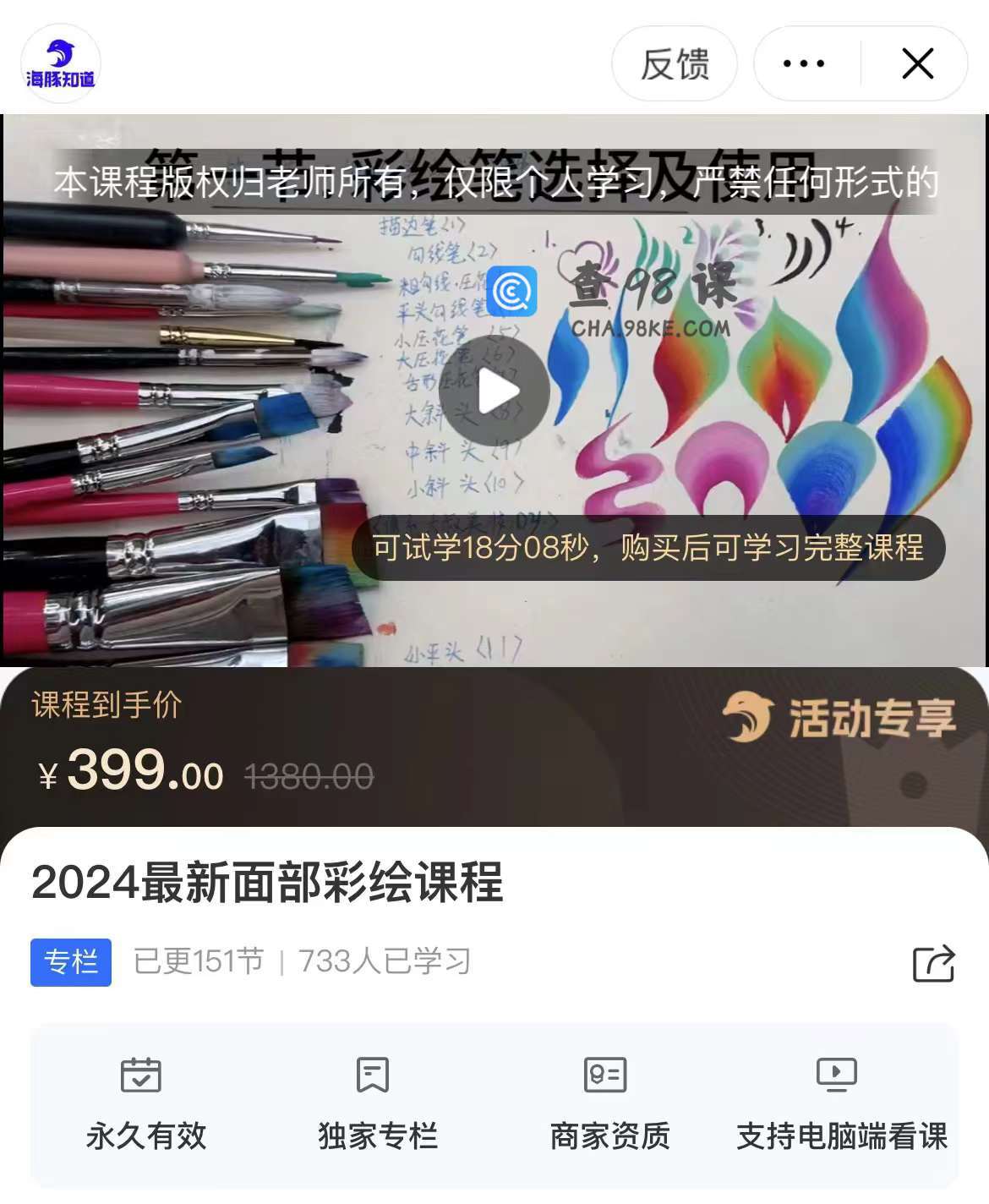Play the course preview video
The height and width of the screenshot is (1204, 989).
click(x=494, y=391)
